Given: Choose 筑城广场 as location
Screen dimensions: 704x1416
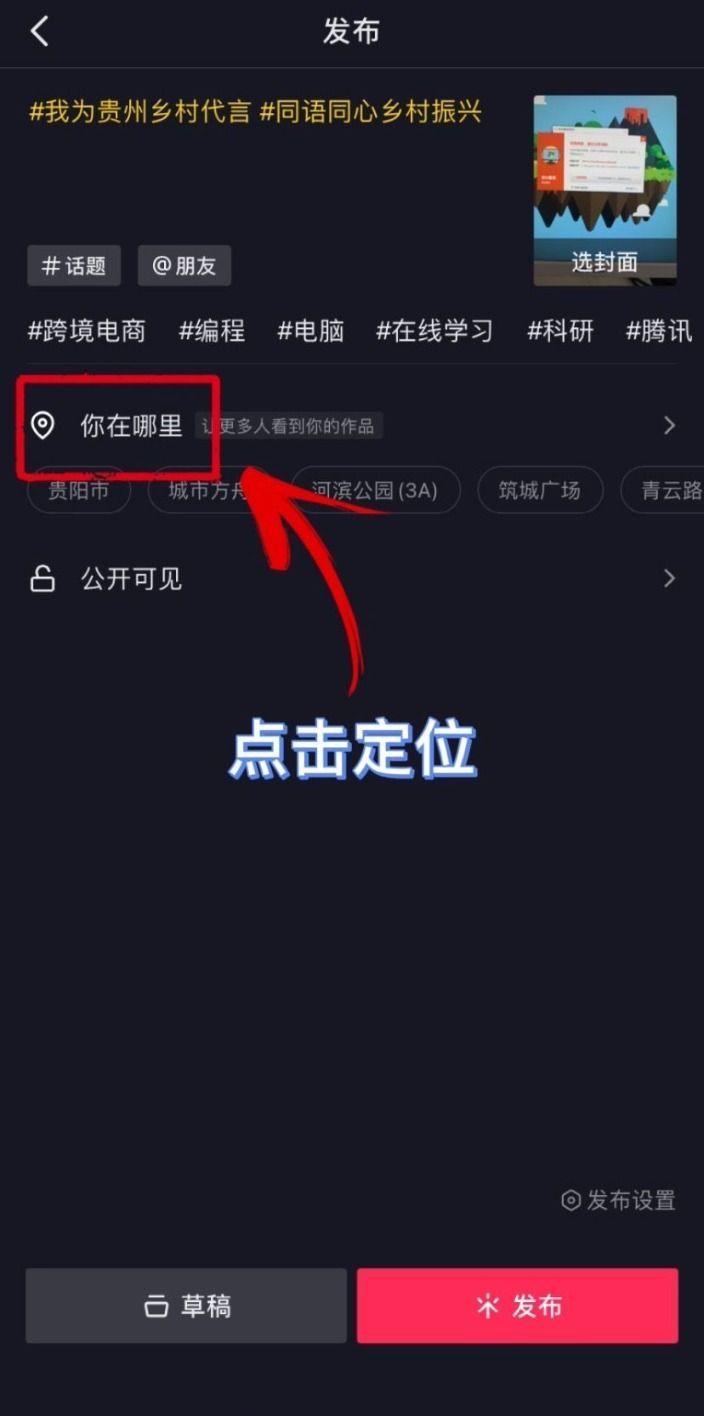Looking at the screenshot, I should coord(540,490).
